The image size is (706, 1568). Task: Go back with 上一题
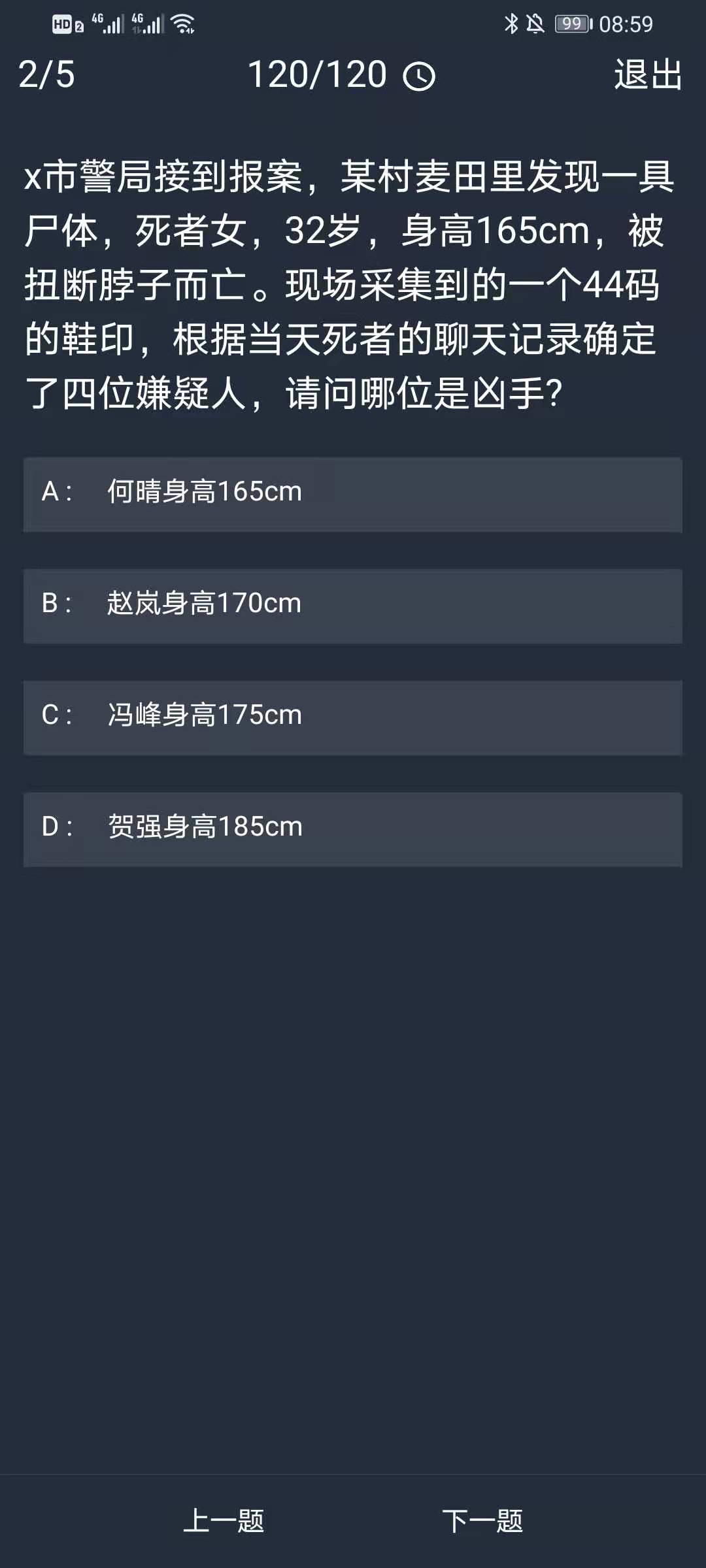pyautogui.click(x=224, y=1521)
